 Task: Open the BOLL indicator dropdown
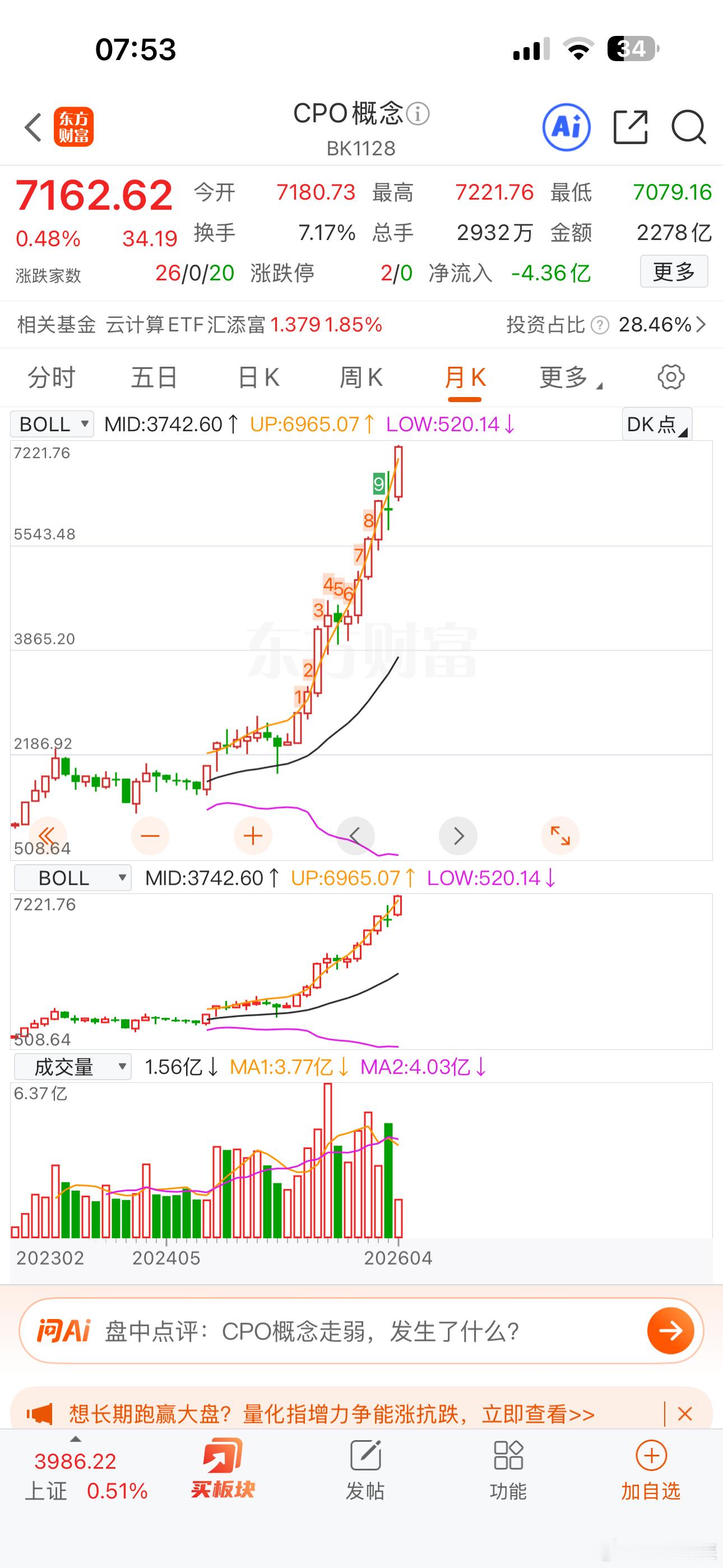click(51, 425)
